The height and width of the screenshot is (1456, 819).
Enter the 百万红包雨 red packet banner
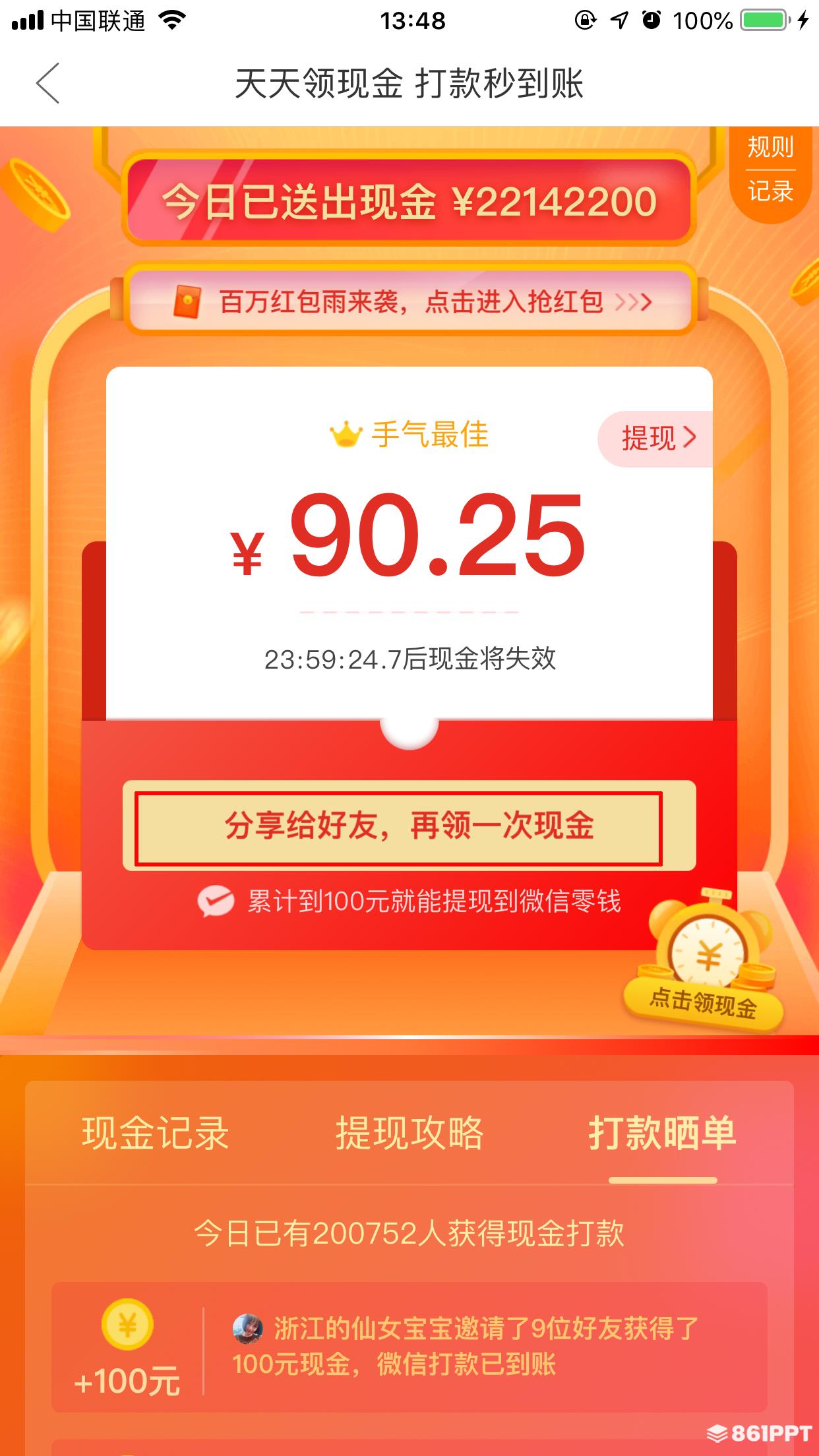click(409, 302)
